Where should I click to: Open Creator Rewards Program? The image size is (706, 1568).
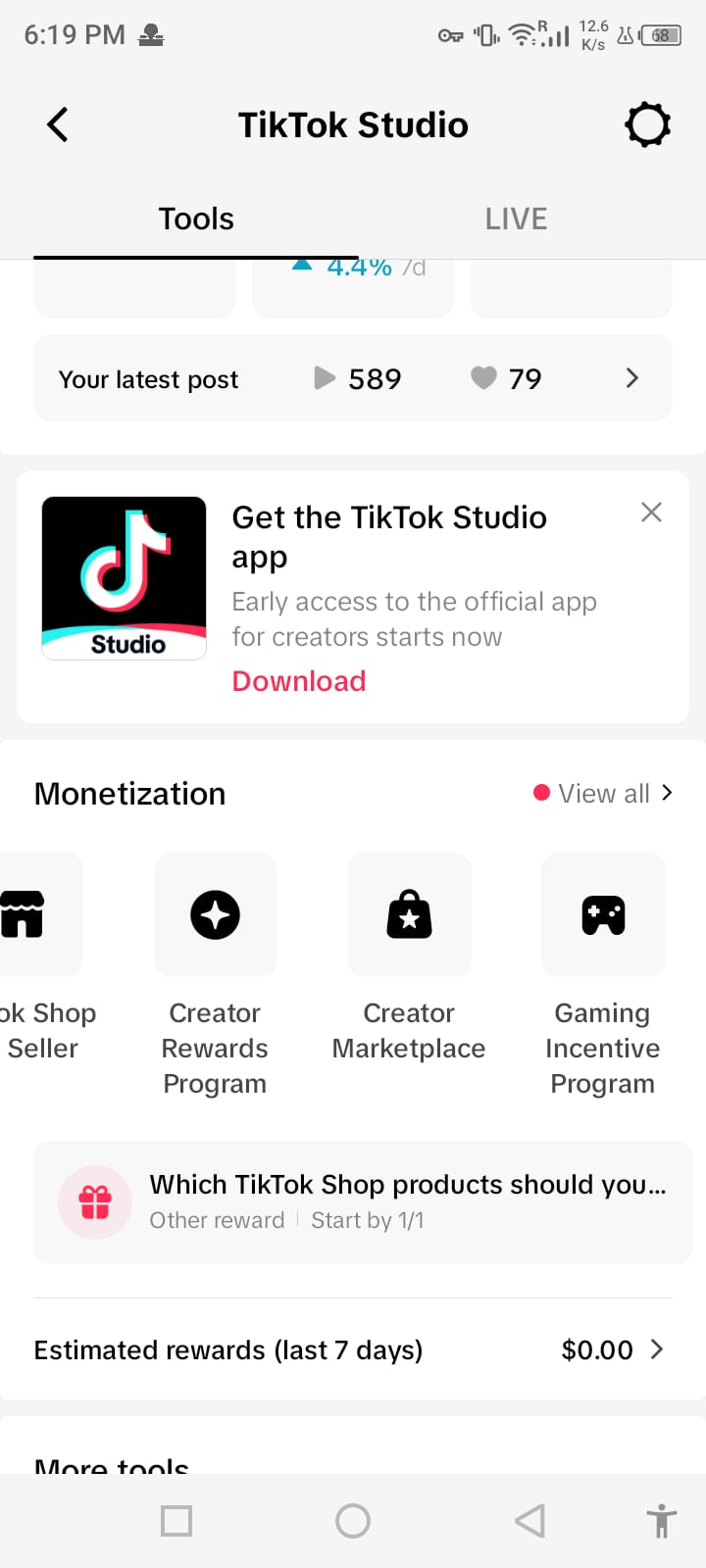click(x=215, y=976)
